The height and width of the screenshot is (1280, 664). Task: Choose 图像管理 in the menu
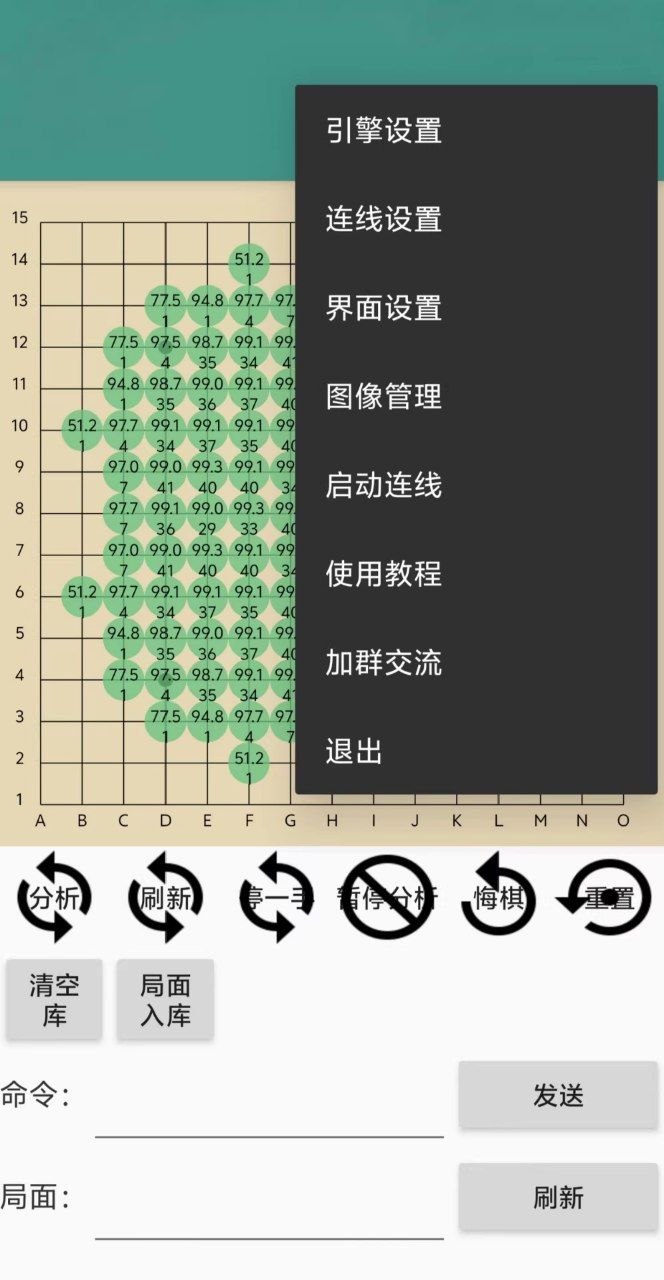(x=384, y=397)
